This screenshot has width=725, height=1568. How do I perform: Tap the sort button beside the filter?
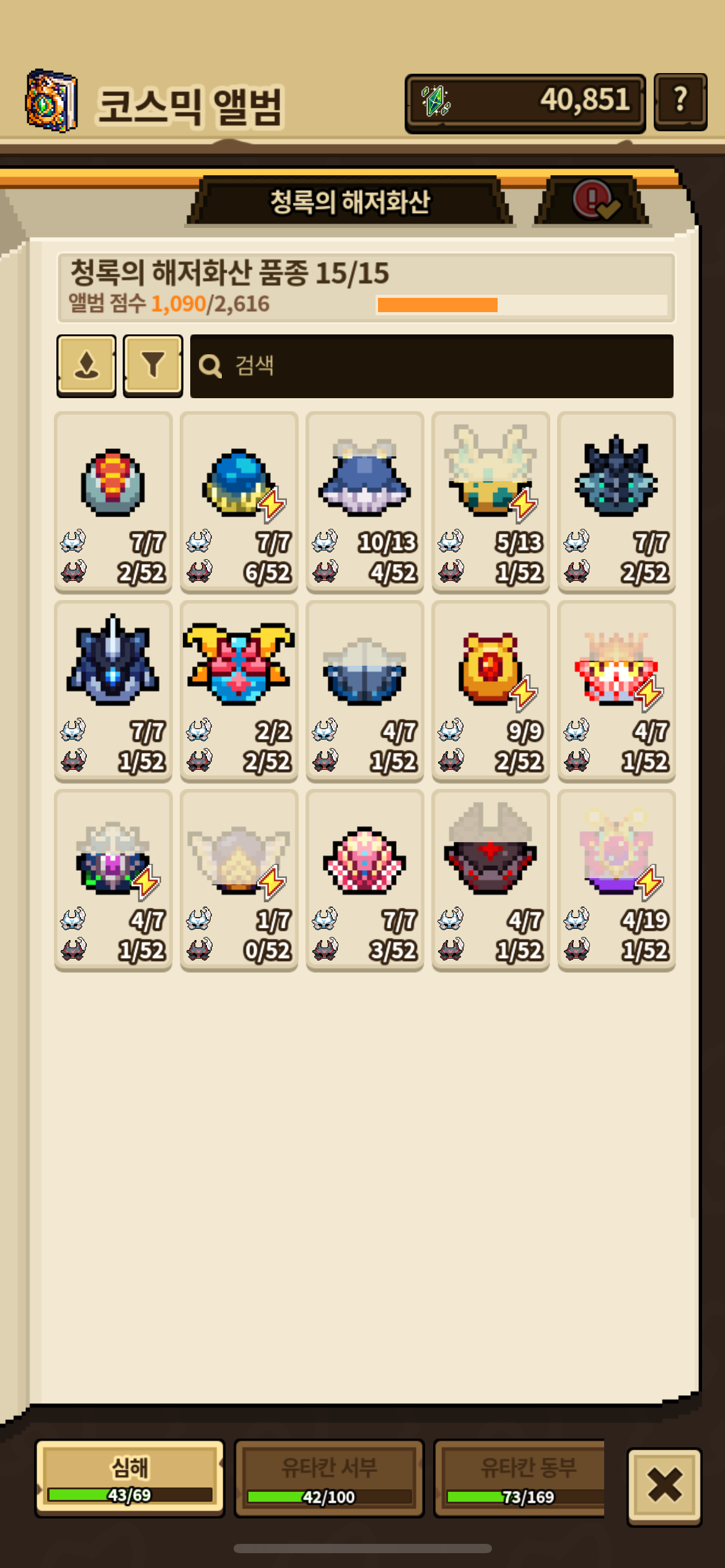[x=86, y=365]
